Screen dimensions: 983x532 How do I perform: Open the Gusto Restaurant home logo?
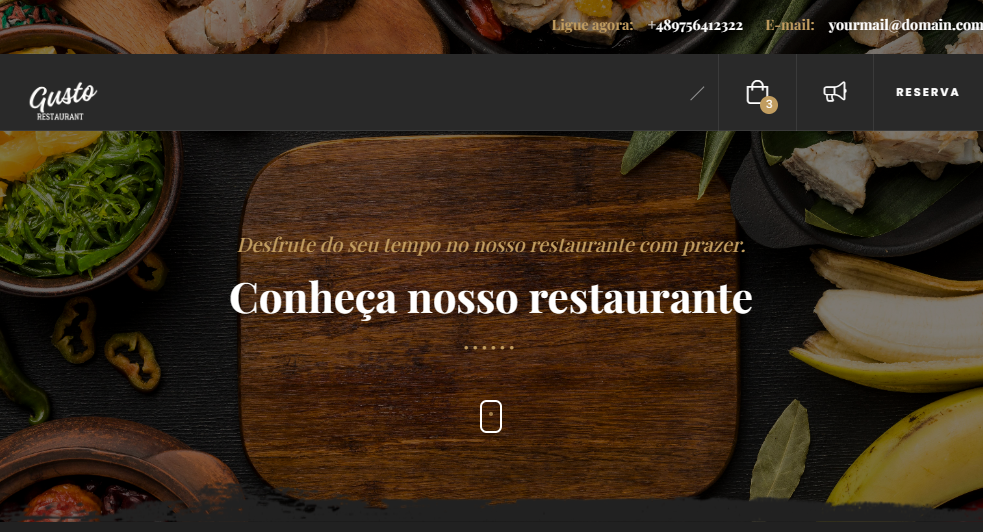pyautogui.click(x=62, y=100)
